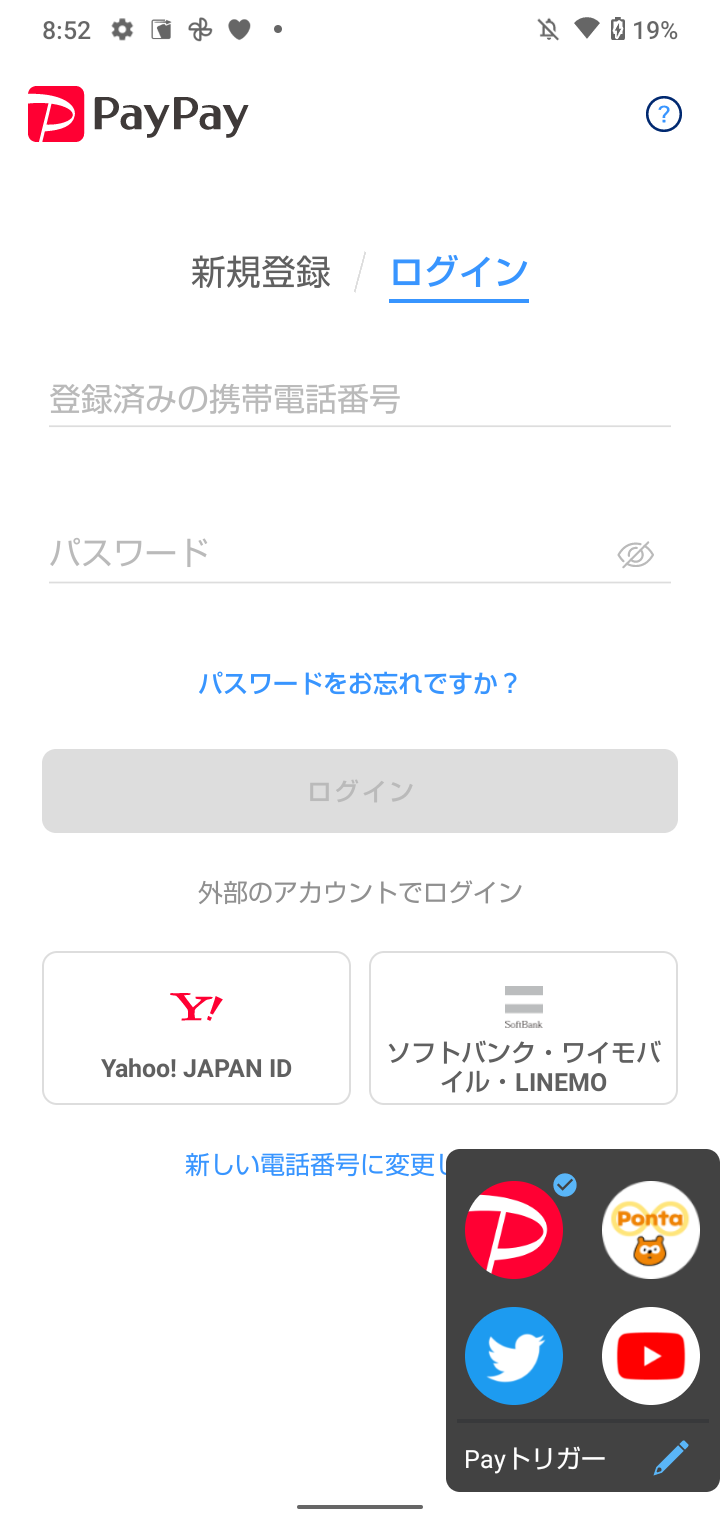The height and width of the screenshot is (1520, 720).
Task: Open 新しい電話番号に変更 link
Action: coord(316,1165)
